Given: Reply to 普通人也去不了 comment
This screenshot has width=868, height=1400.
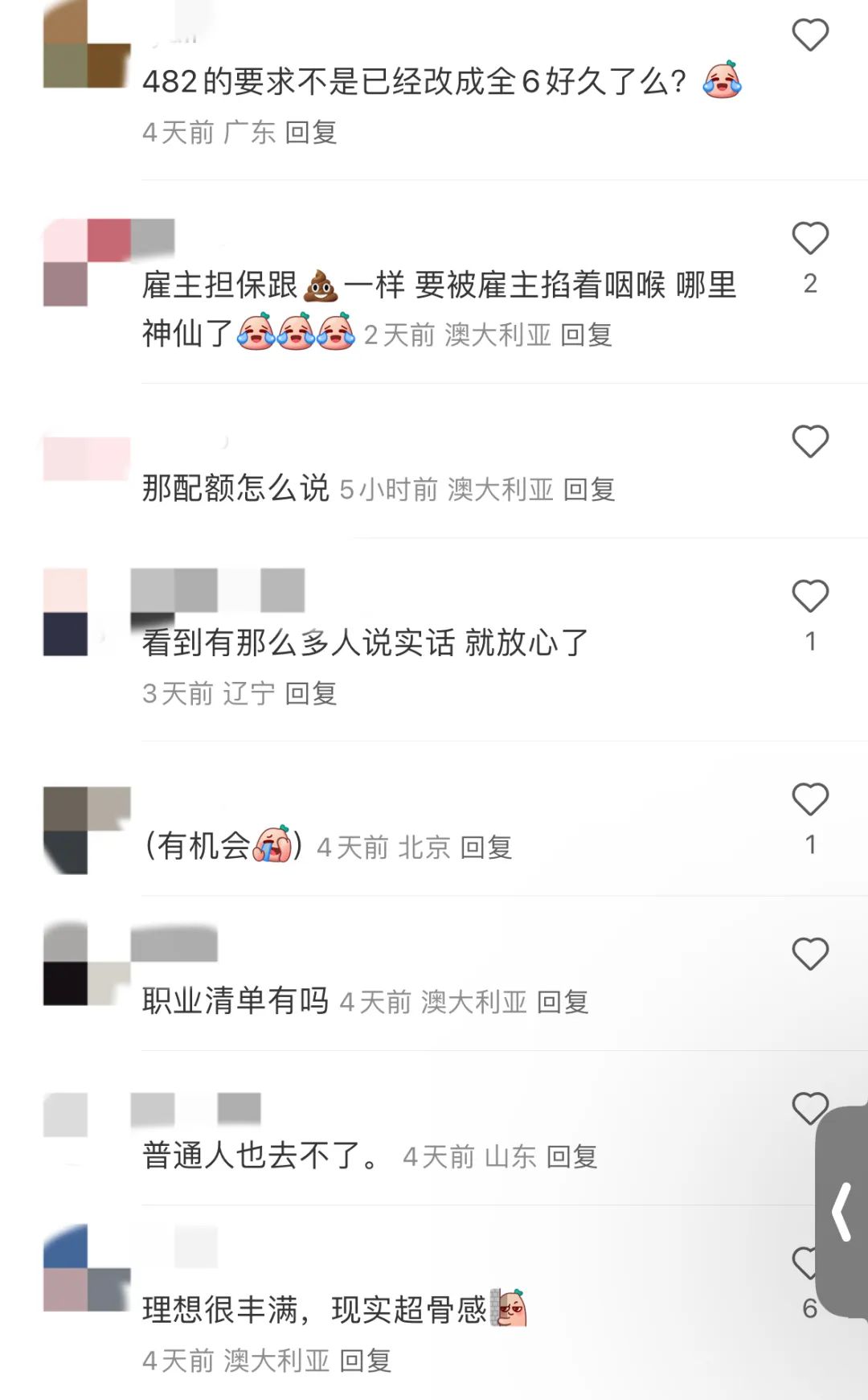Looking at the screenshot, I should [x=572, y=1156].
